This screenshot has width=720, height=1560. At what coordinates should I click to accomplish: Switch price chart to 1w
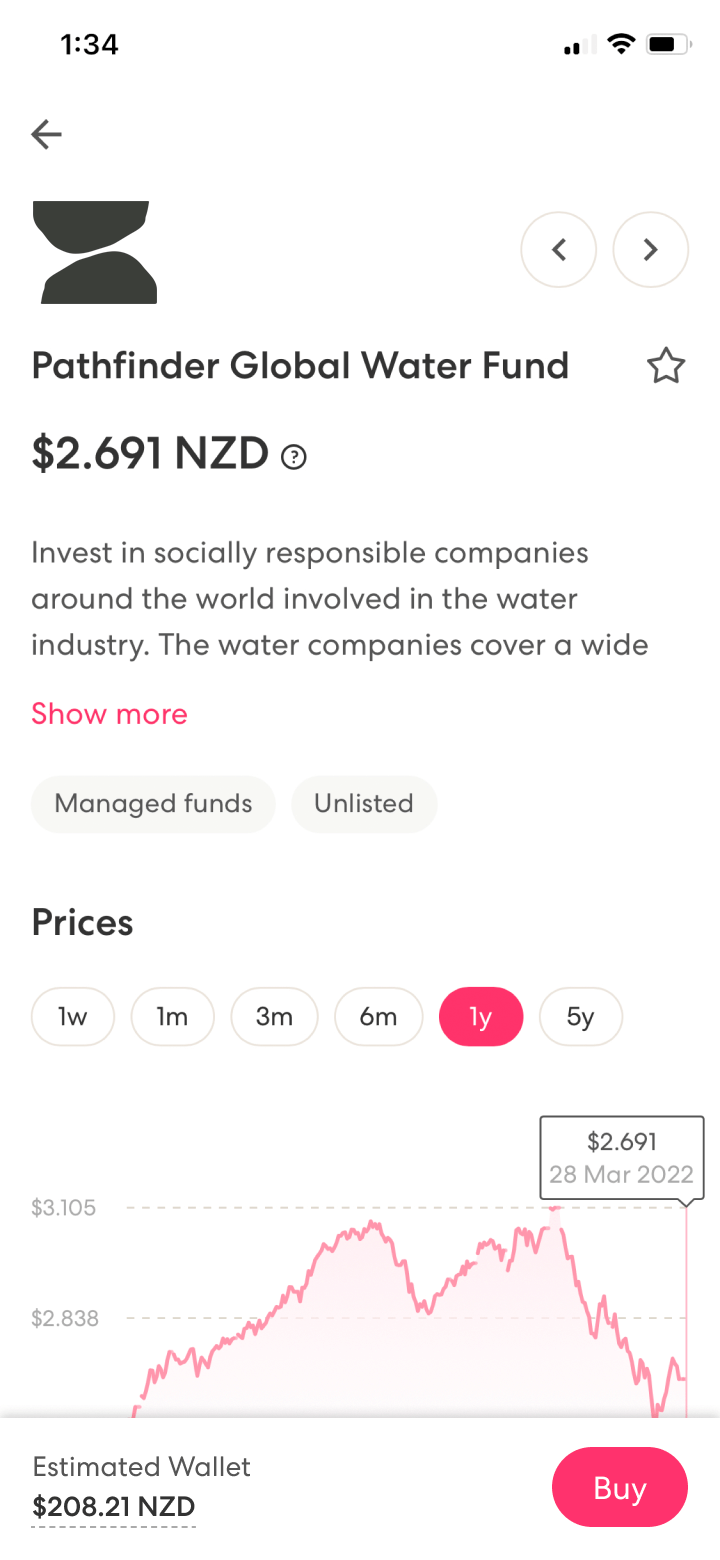[x=73, y=1017]
